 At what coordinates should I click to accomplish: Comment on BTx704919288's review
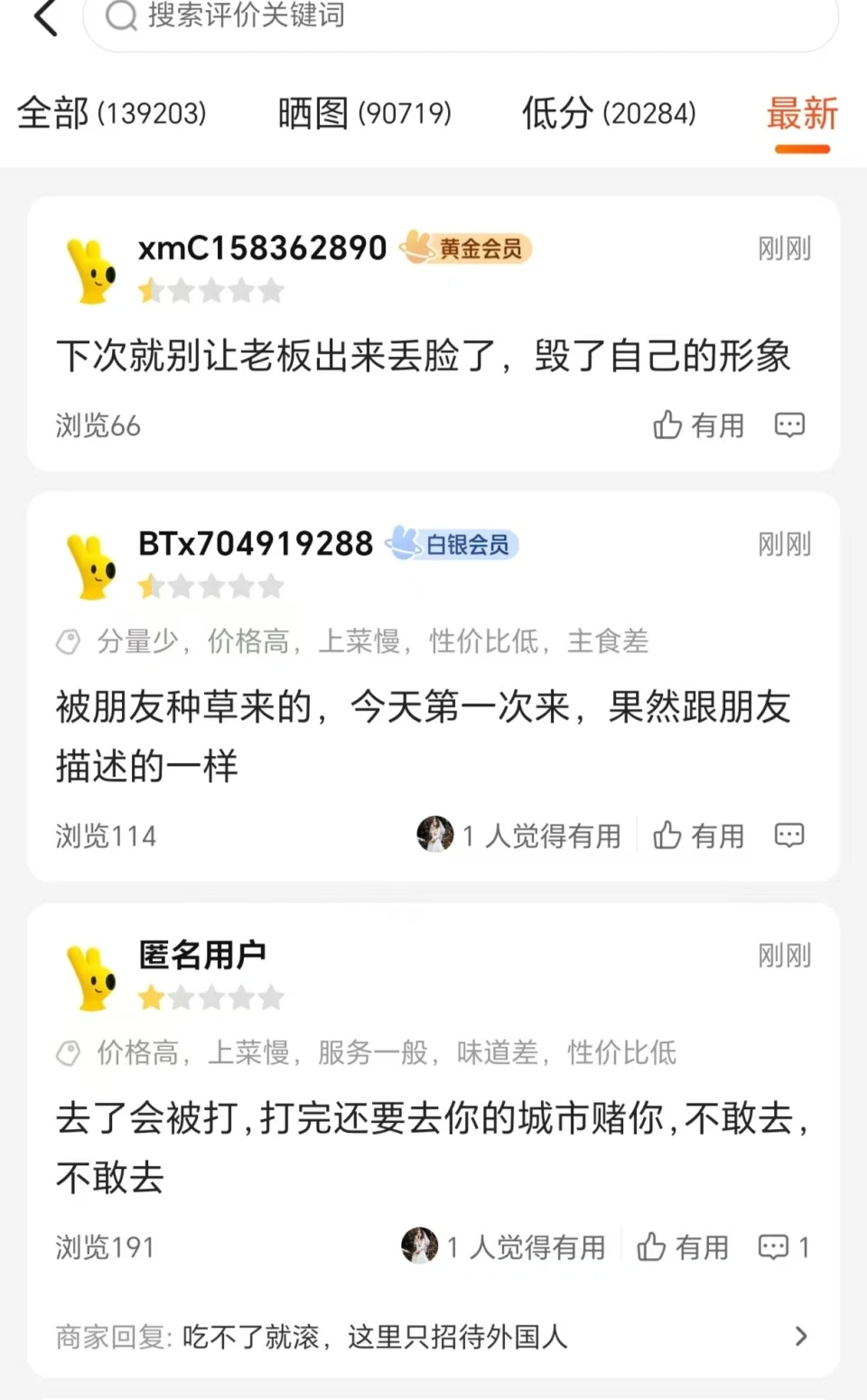click(x=789, y=835)
